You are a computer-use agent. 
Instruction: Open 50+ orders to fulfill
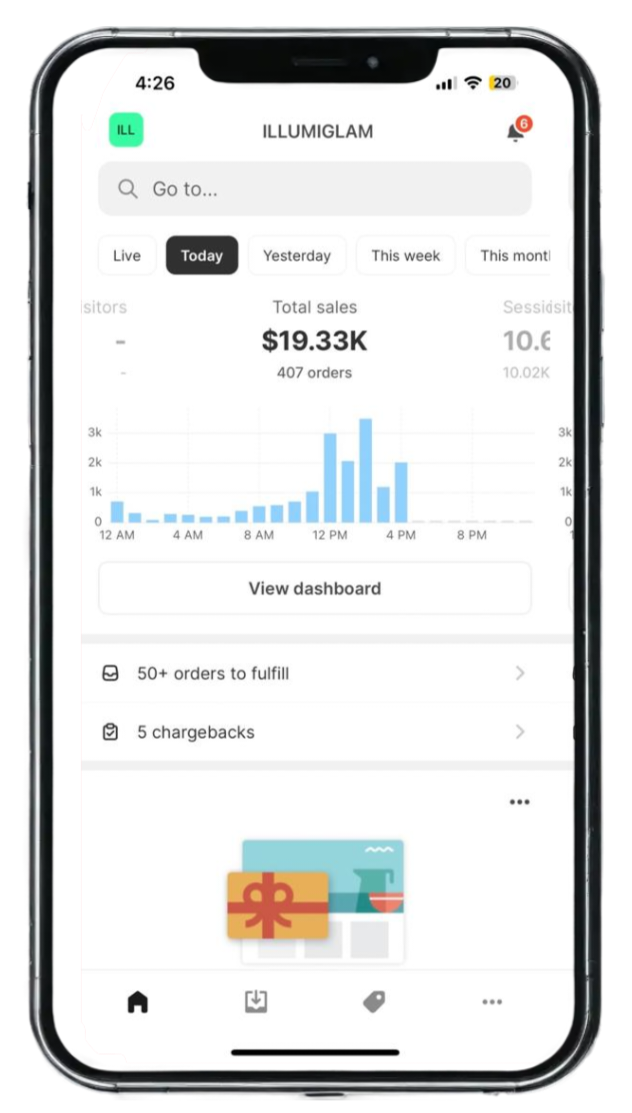314,674
